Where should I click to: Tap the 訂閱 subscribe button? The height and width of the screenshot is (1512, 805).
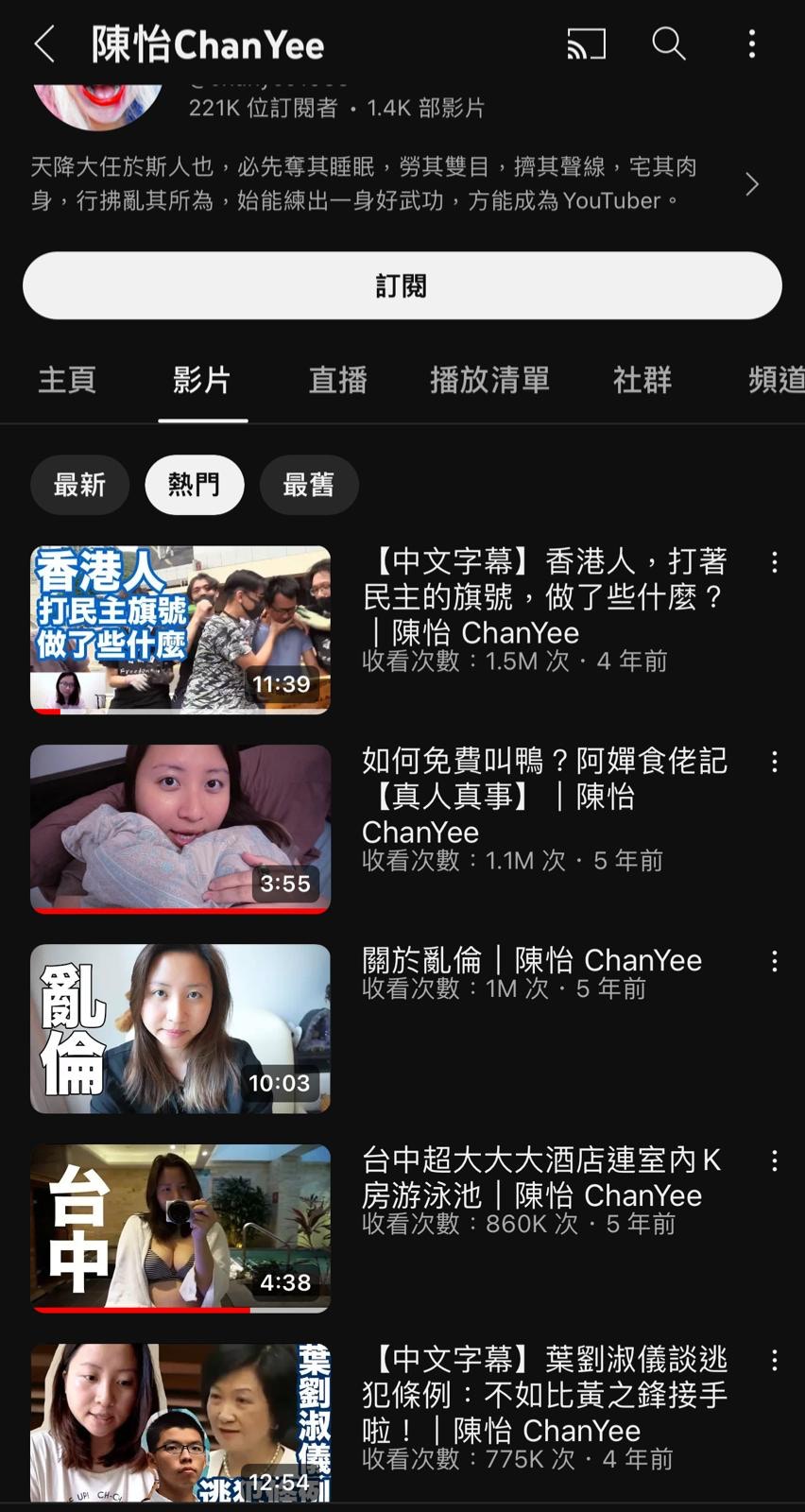click(402, 285)
